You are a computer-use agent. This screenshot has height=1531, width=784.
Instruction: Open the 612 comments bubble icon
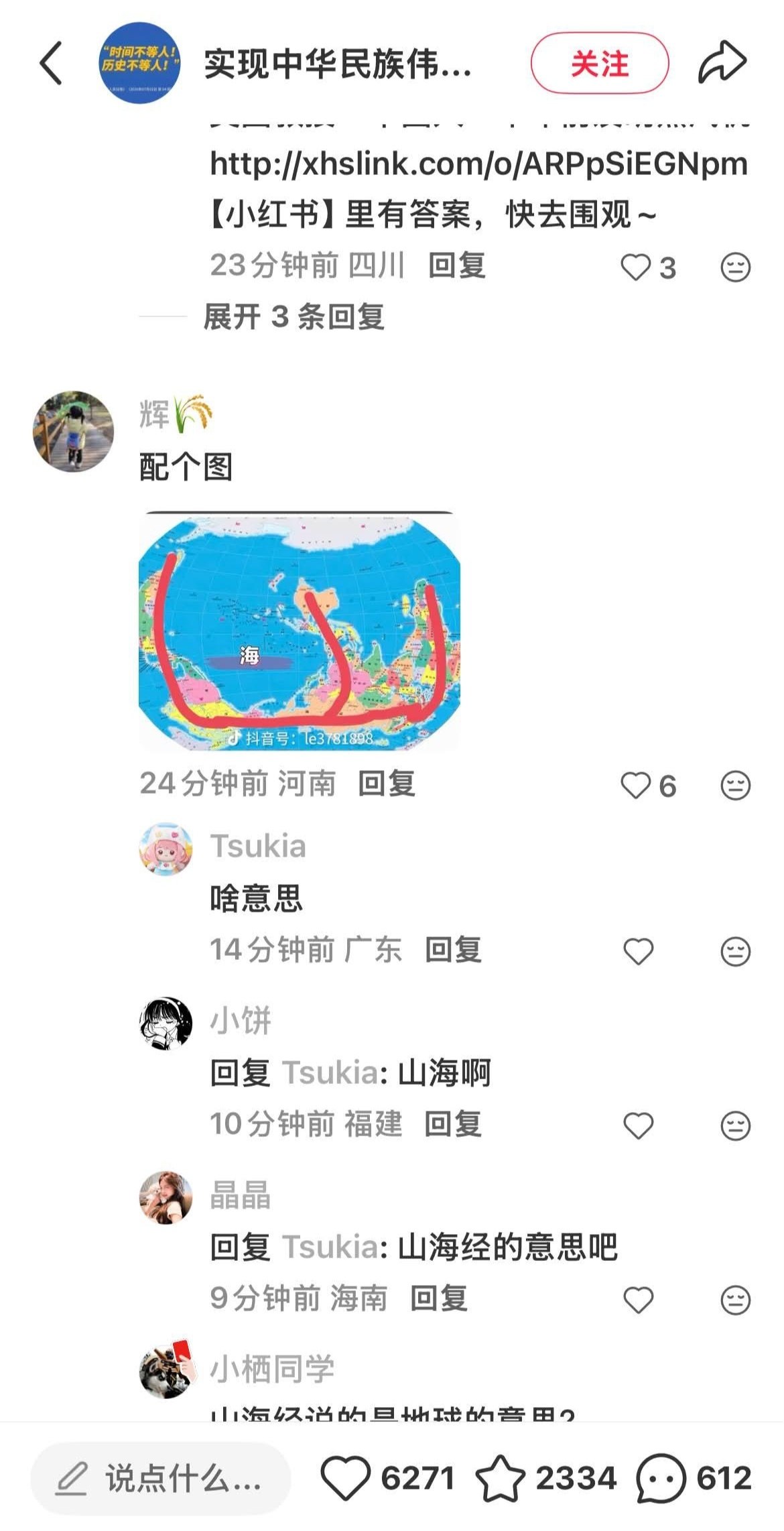tap(661, 1478)
